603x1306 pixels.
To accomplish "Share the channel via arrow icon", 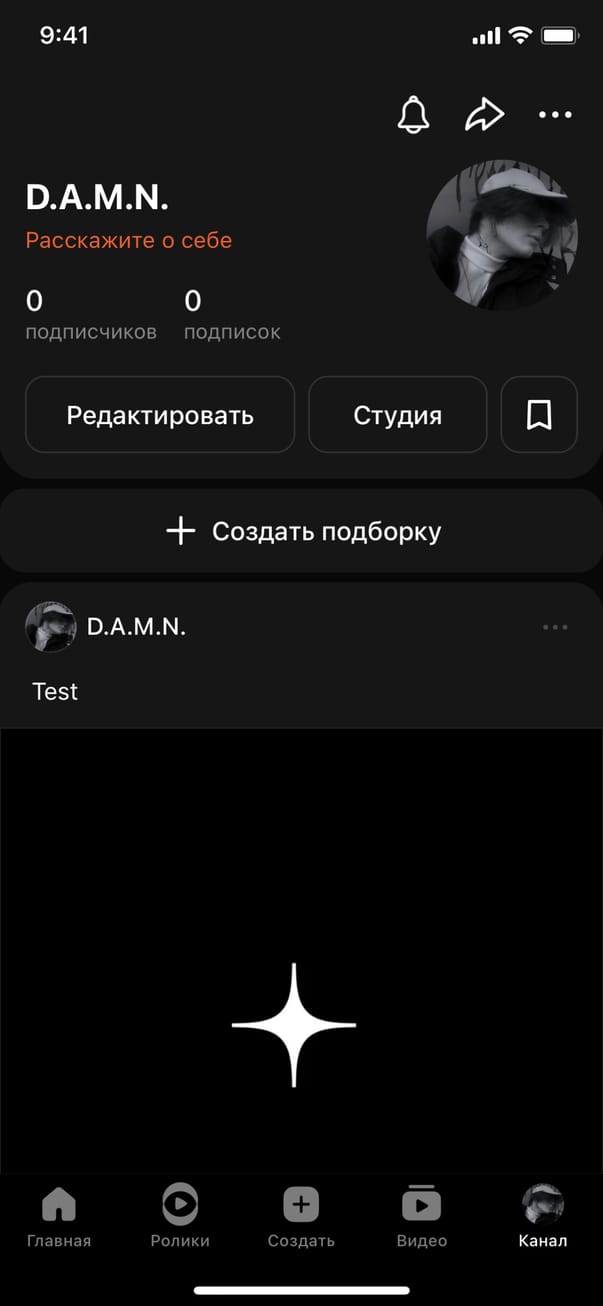I will click(x=484, y=115).
